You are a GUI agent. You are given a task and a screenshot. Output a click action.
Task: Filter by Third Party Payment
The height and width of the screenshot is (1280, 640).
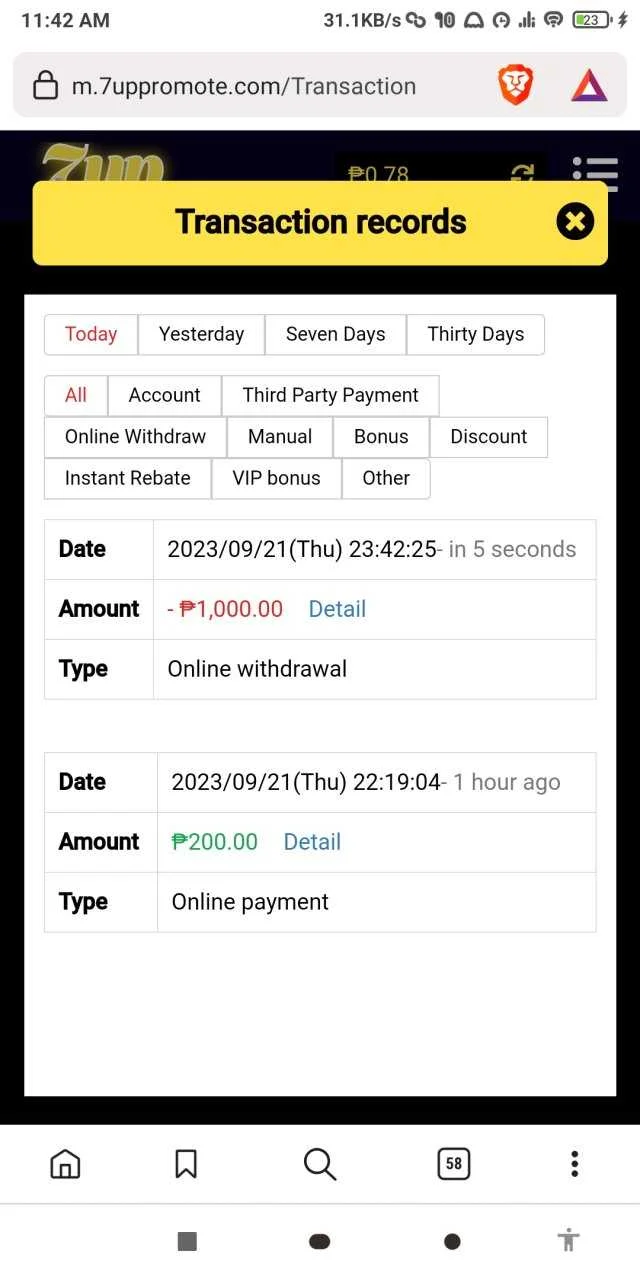[x=330, y=395]
